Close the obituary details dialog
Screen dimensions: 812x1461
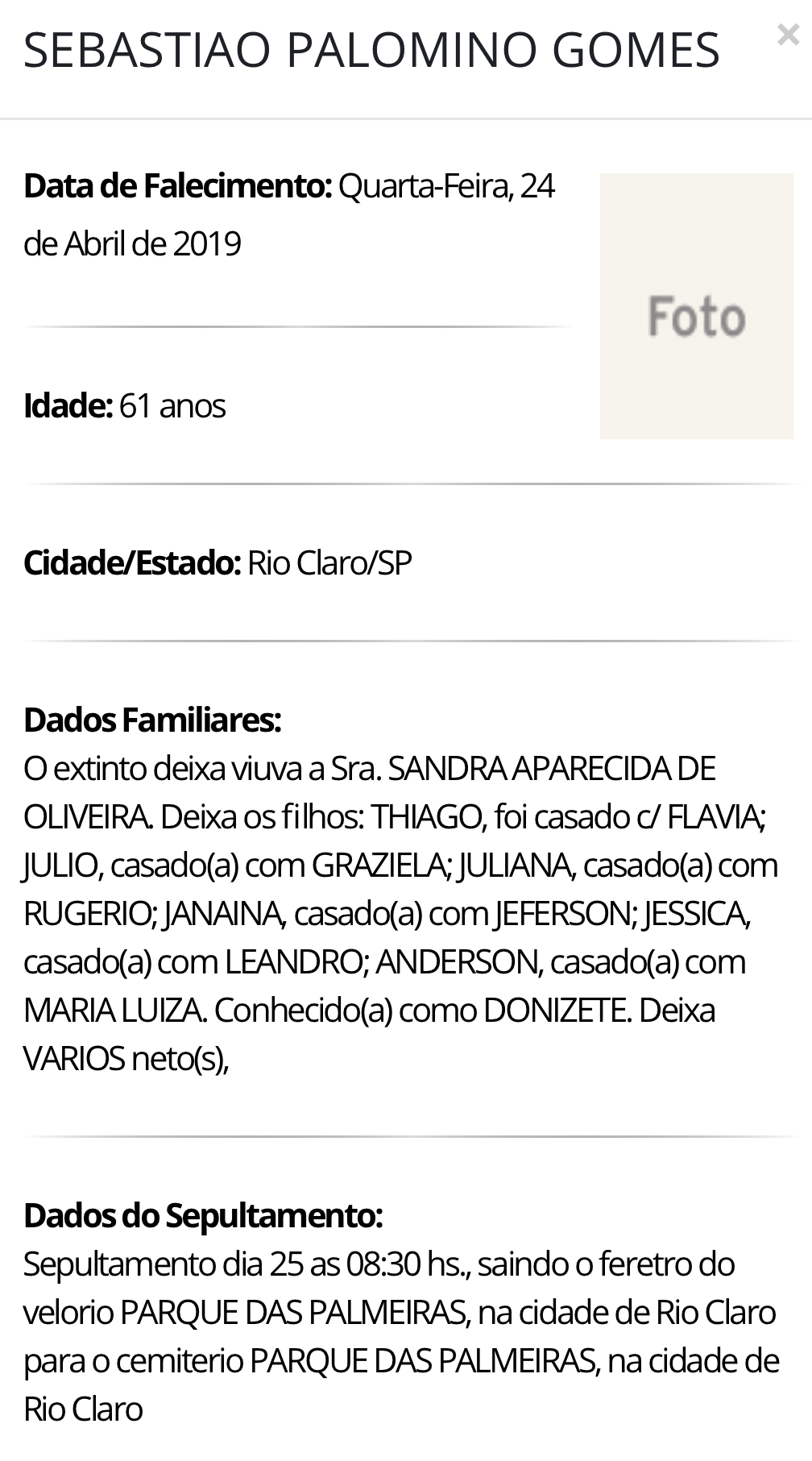[x=788, y=35]
